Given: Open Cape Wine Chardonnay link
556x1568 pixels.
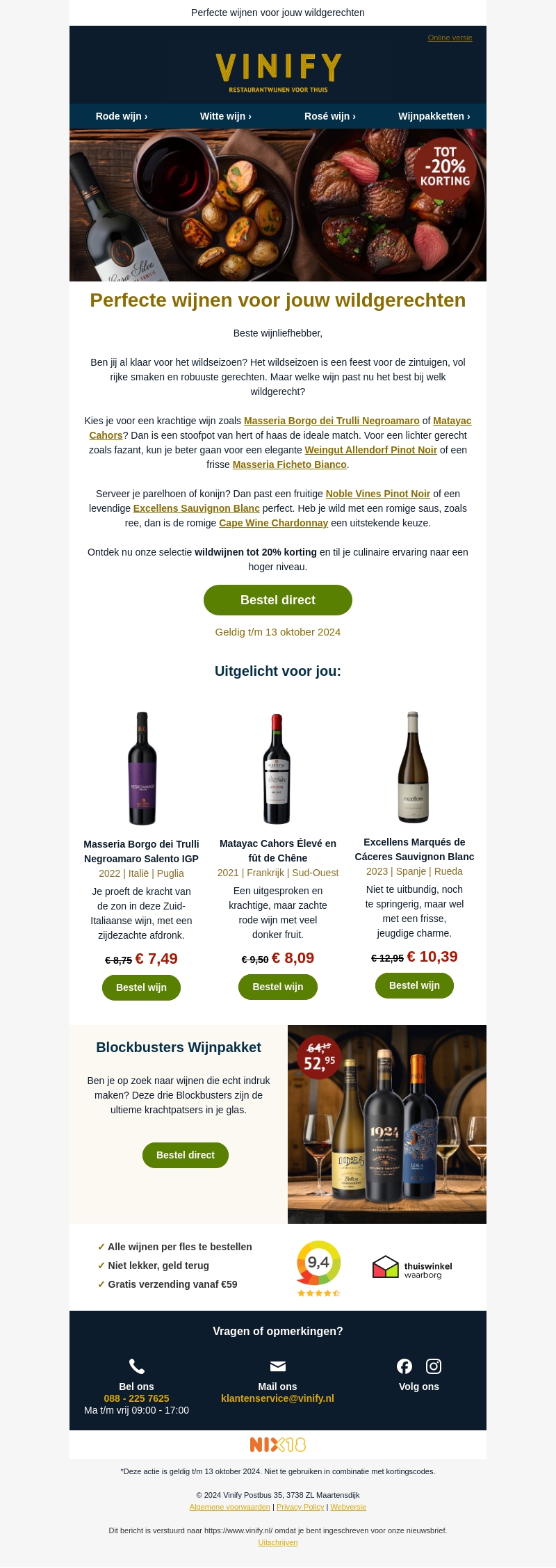Looking at the screenshot, I should pos(273,523).
